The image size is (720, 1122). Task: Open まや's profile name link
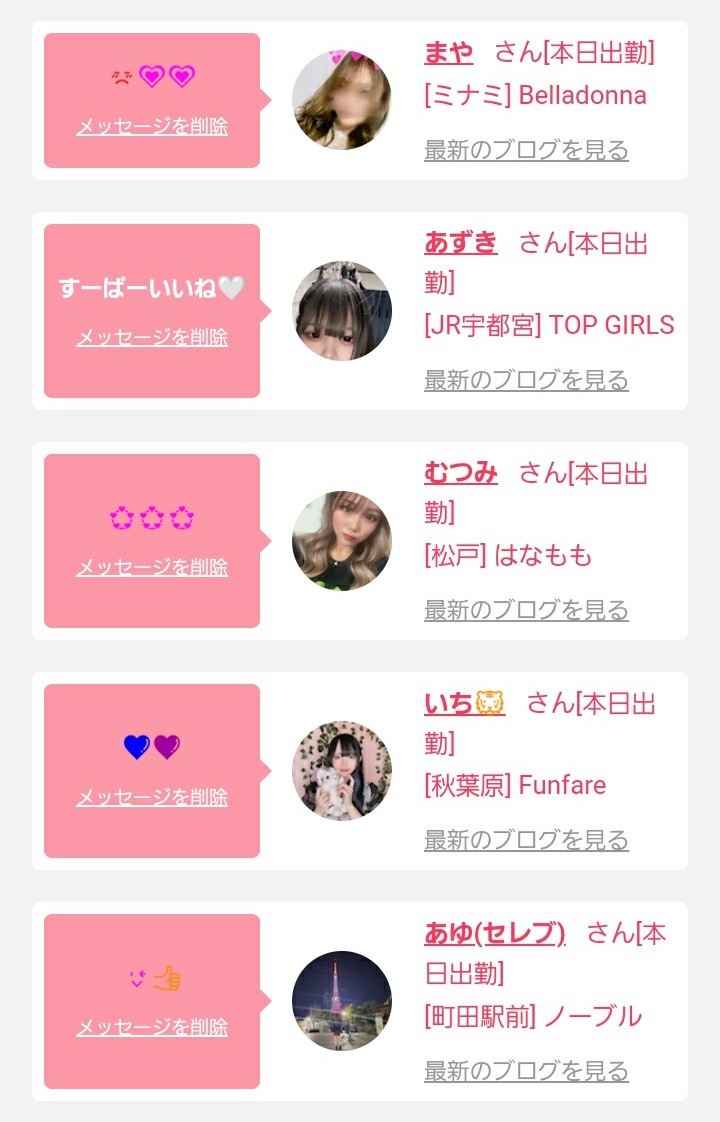click(x=448, y=52)
